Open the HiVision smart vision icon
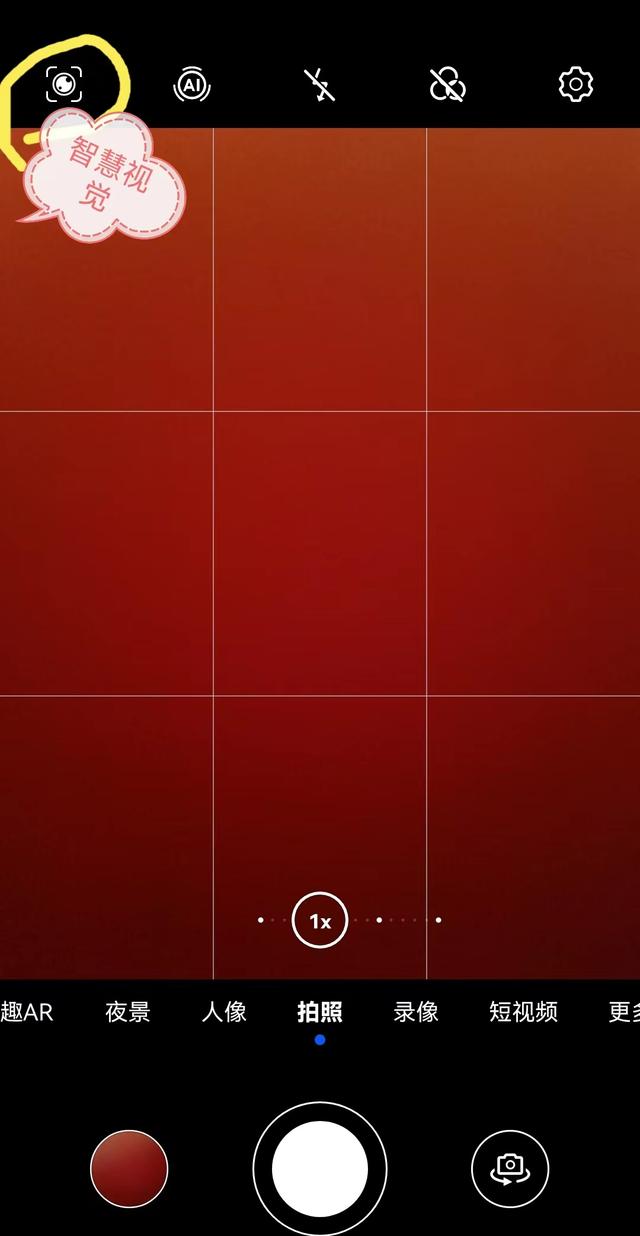Viewport: 640px width, 1236px height. point(64,84)
